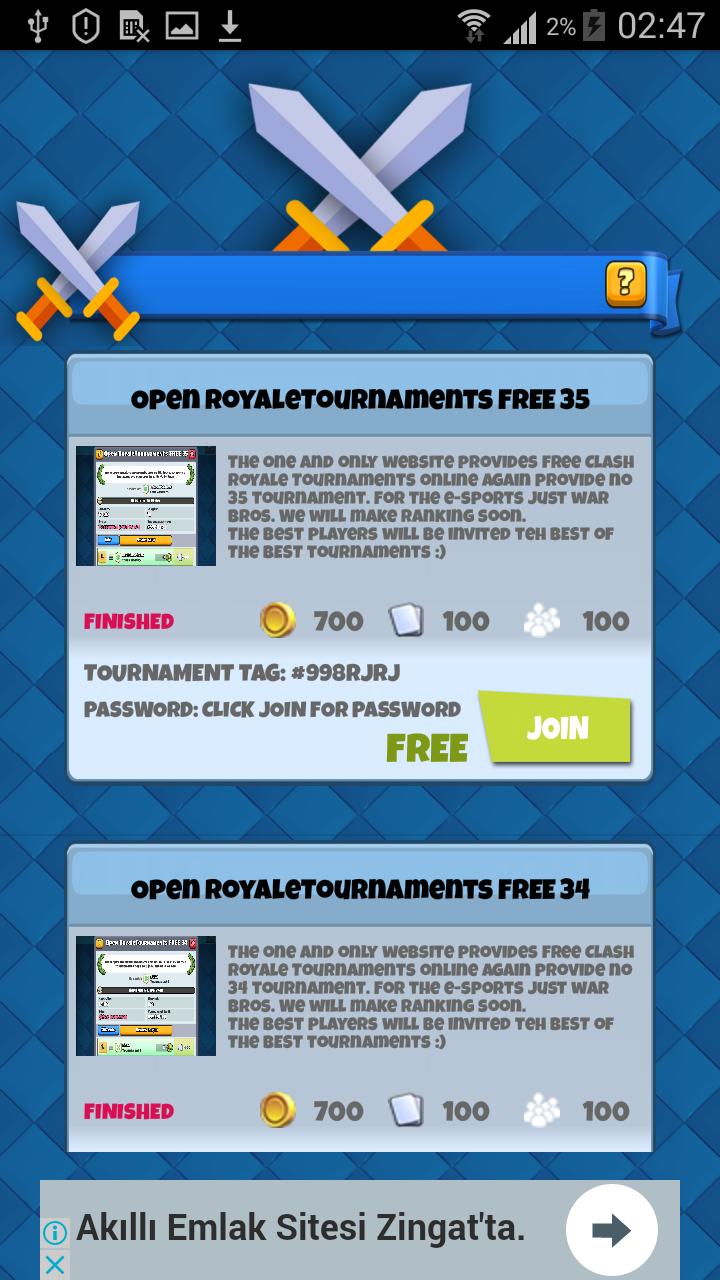Image resolution: width=720 pixels, height=1280 pixels.
Task: Join the Free 35 tournament
Action: pyautogui.click(x=556, y=728)
